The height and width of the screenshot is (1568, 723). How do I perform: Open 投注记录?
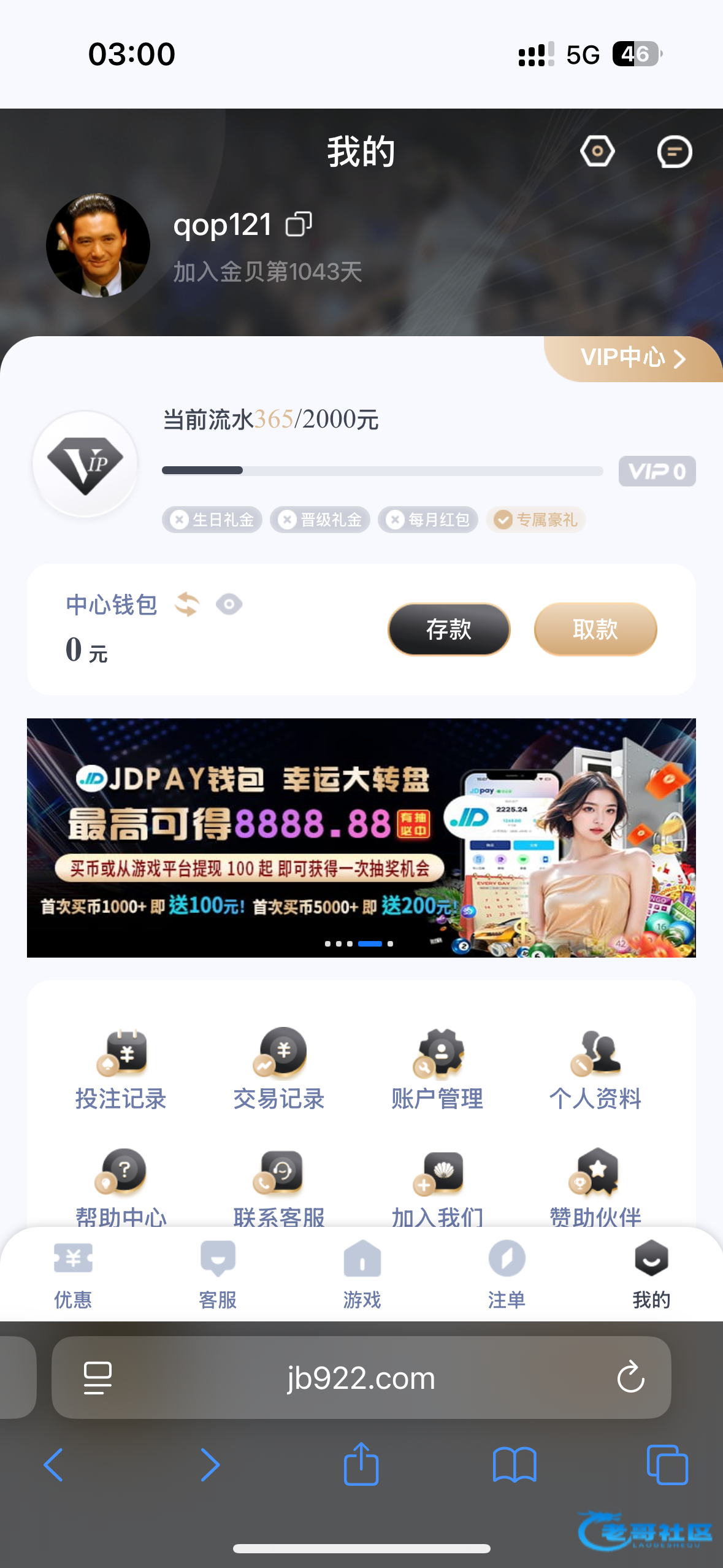click(121, 1069)
